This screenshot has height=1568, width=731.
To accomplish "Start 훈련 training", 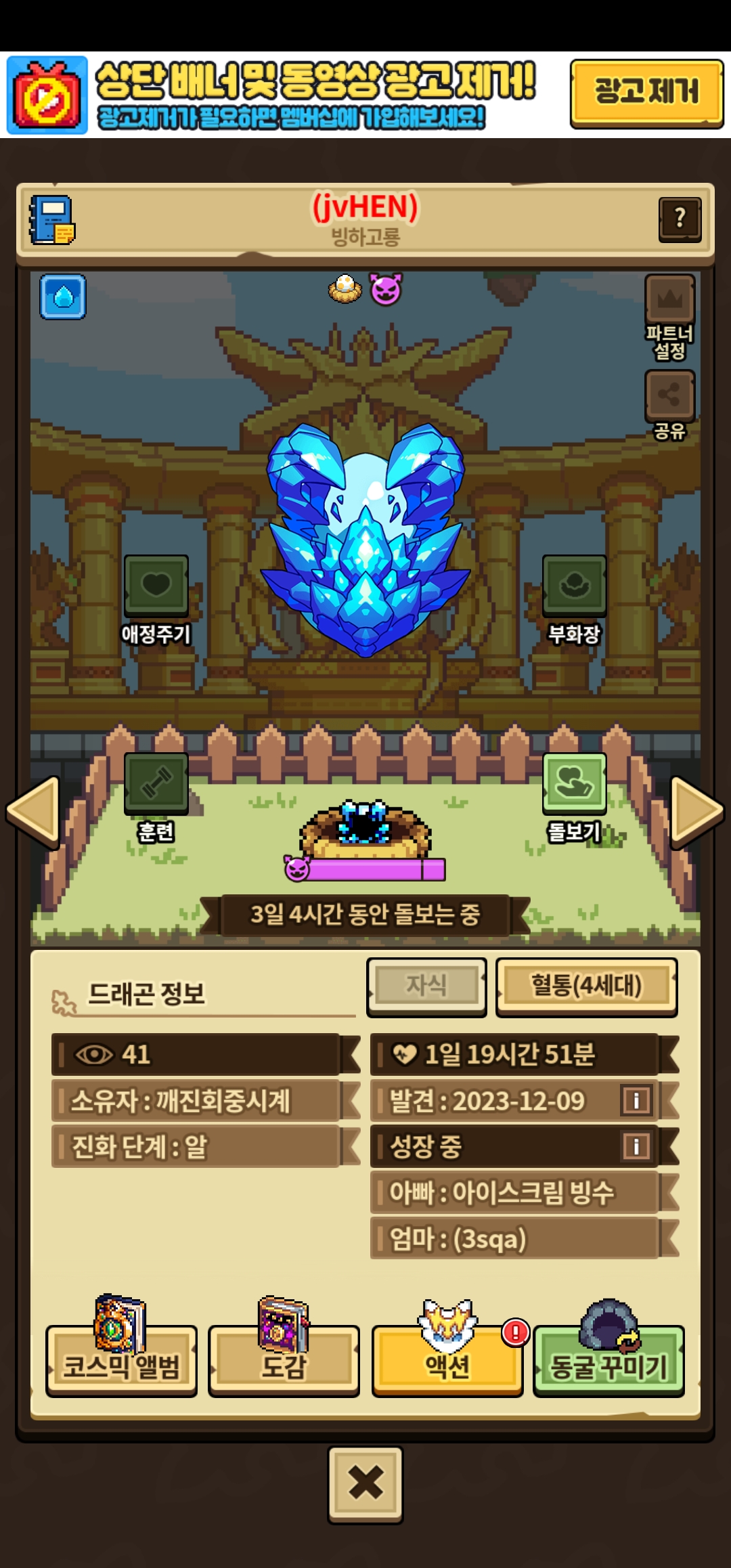I will point(156,784).
